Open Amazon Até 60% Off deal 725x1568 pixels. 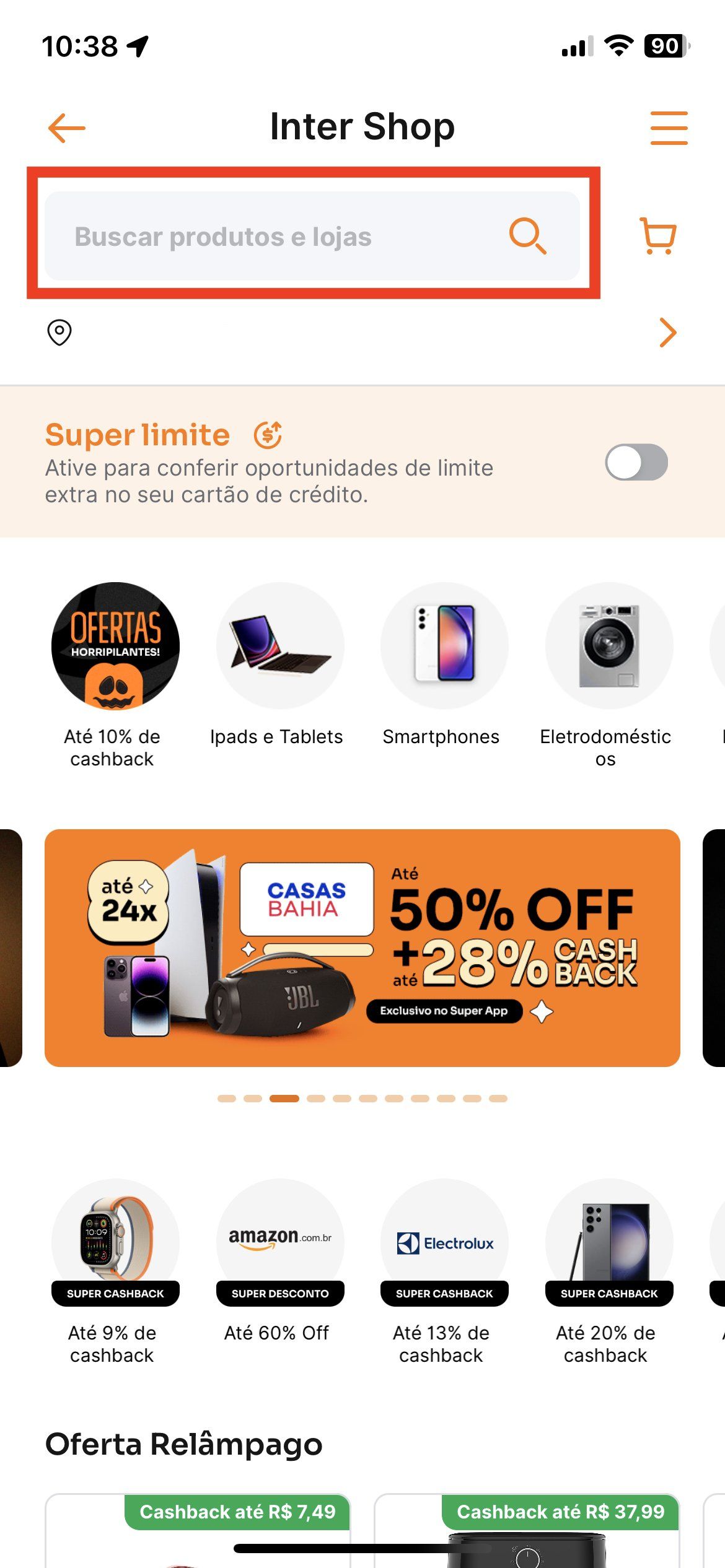pos(279,1242)
